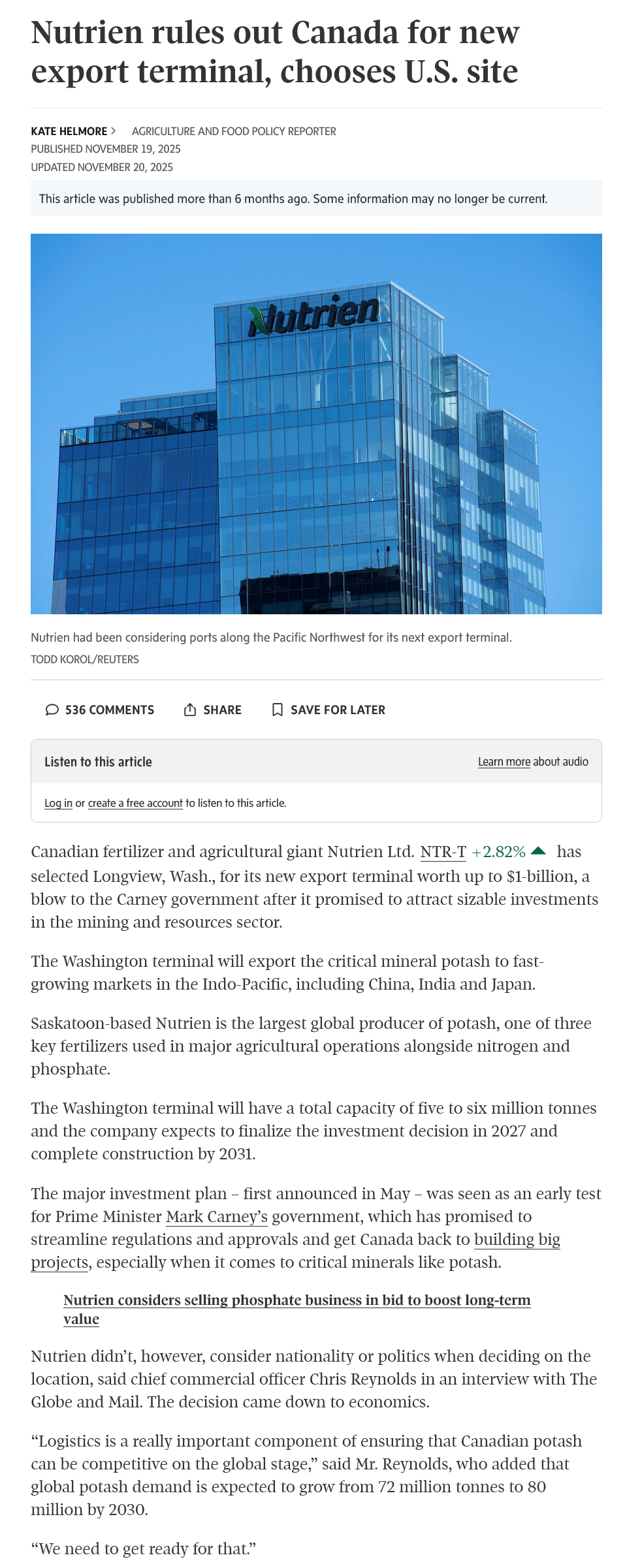Tap create a free account link
The width and height of the screenshot is (625, 1568).
[x=135, y=803]
